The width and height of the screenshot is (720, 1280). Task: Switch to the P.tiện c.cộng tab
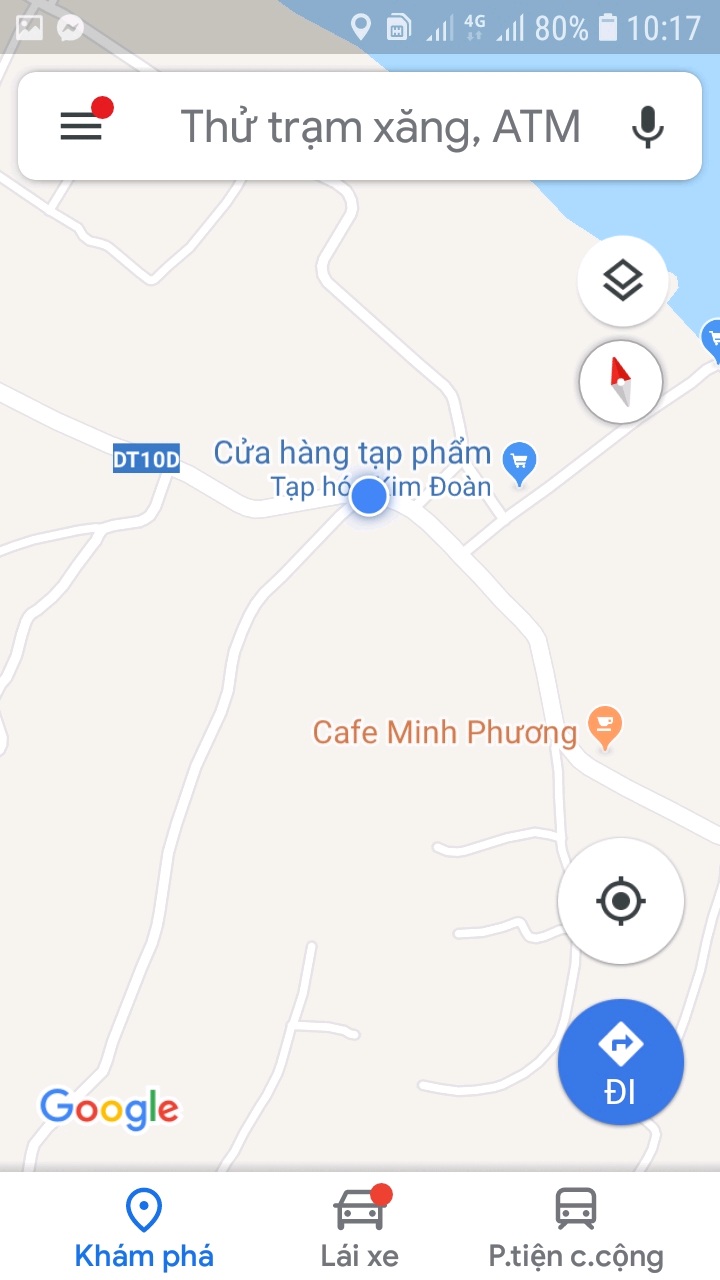[576, 1229]
